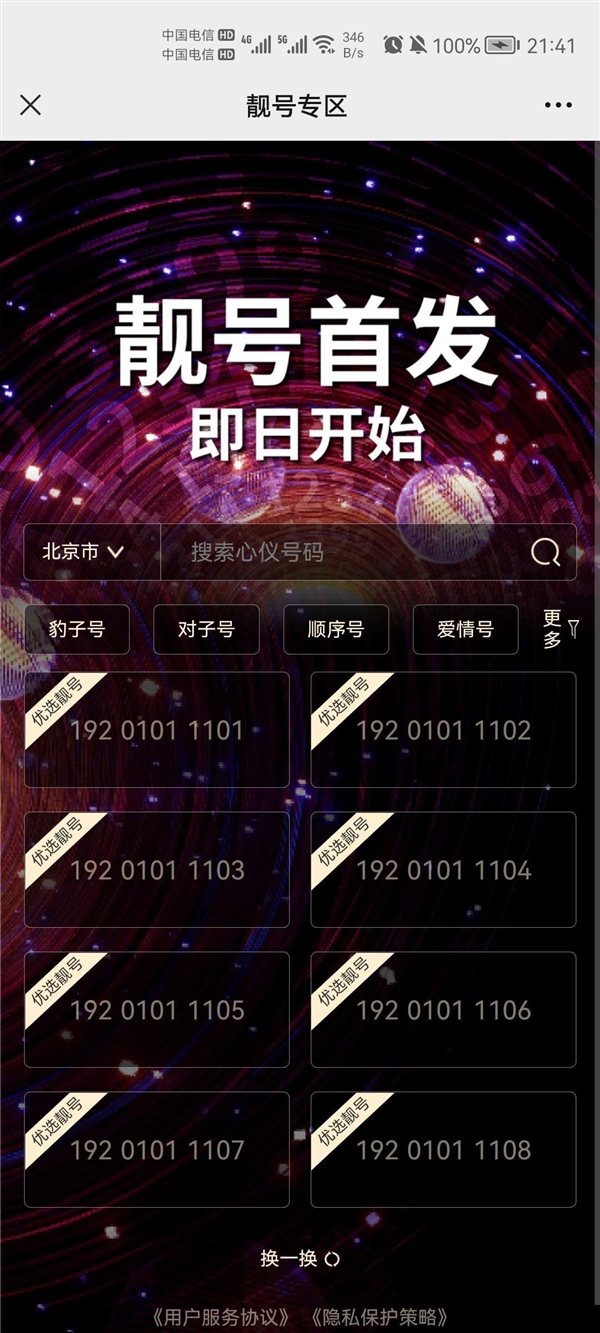Tap the magnifier search icon
The width and height of the screenshot is (600, 1333).
(x=546, y=552)
